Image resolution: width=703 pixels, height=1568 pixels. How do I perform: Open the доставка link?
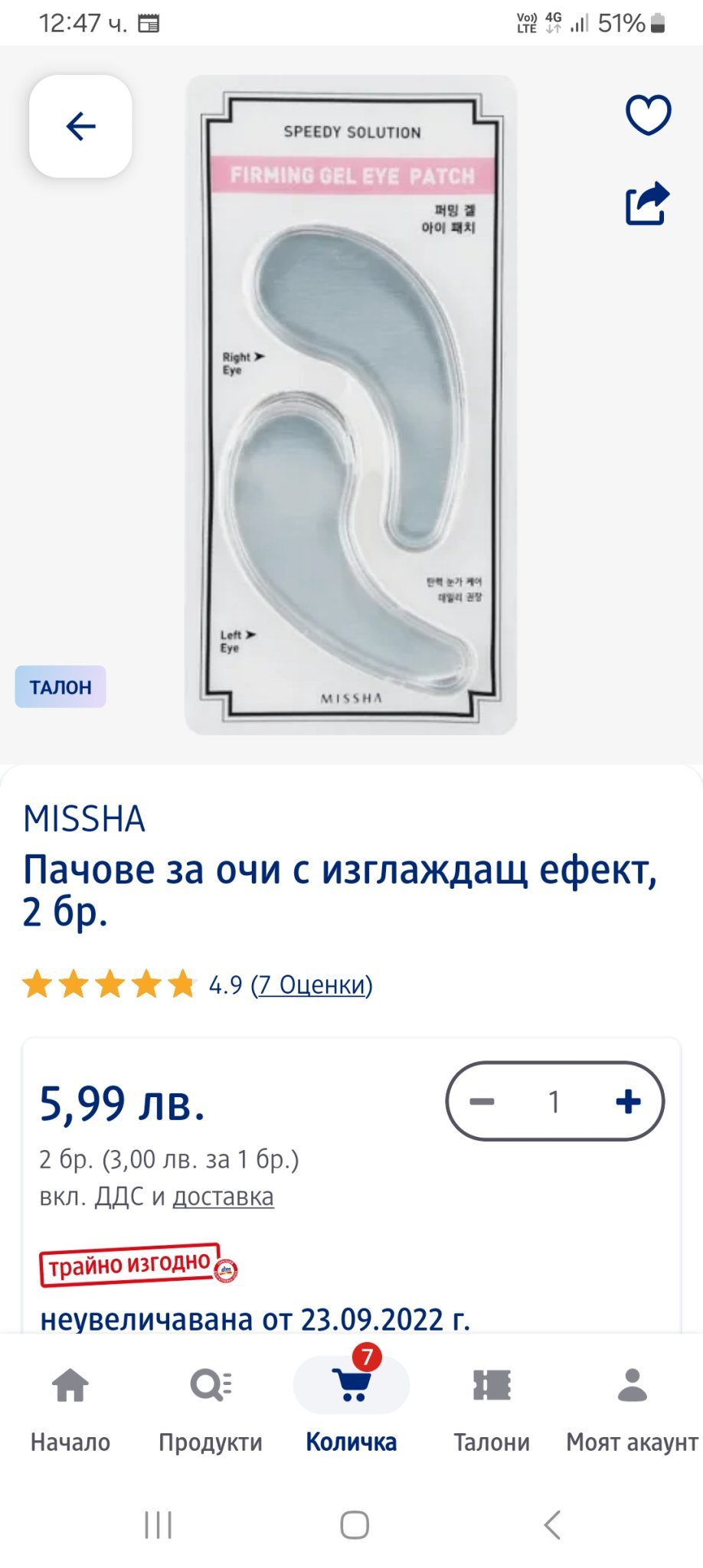[x=223, y=1196]
